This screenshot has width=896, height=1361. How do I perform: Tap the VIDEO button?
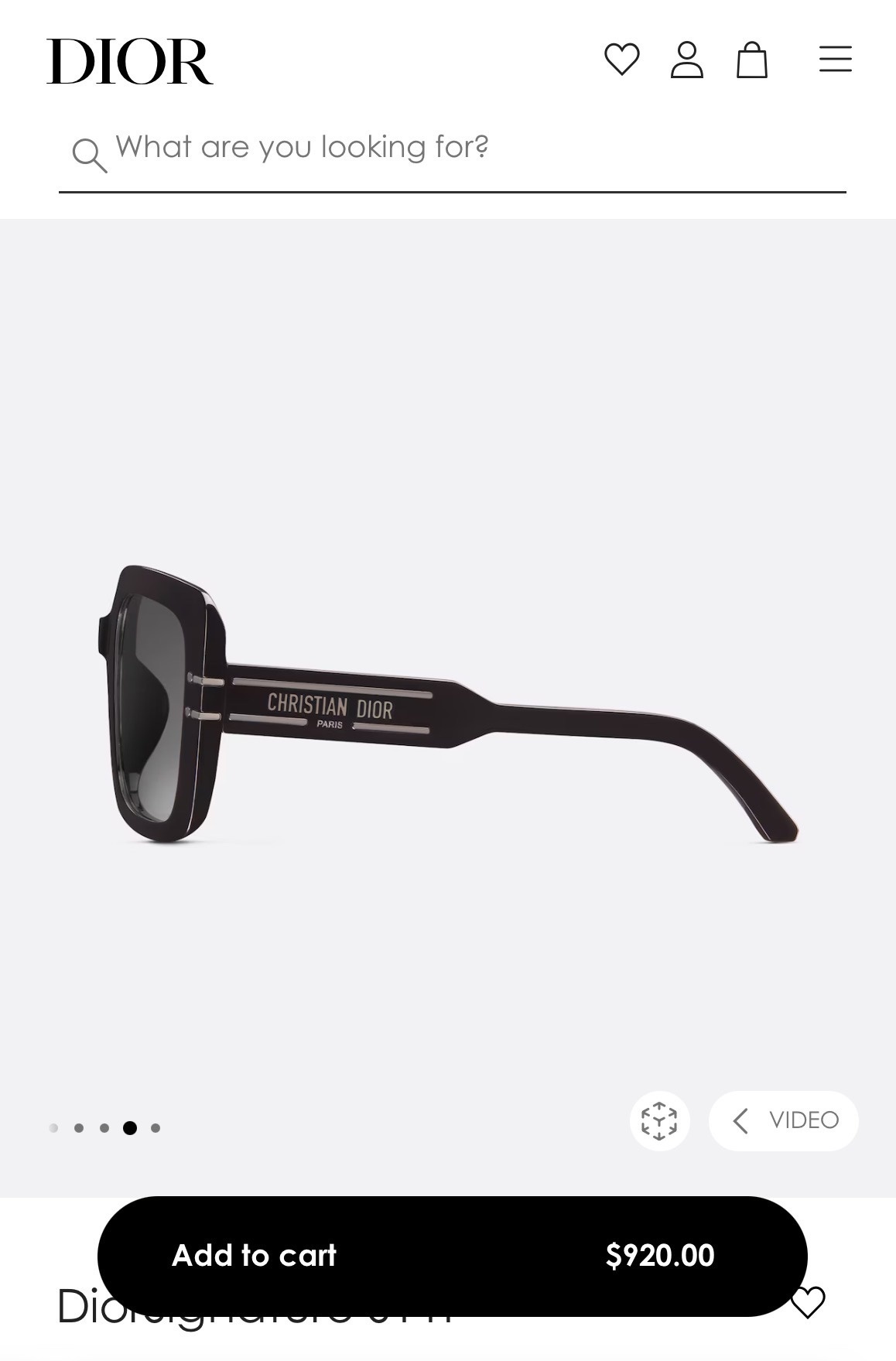click(x=784, y=1120)
